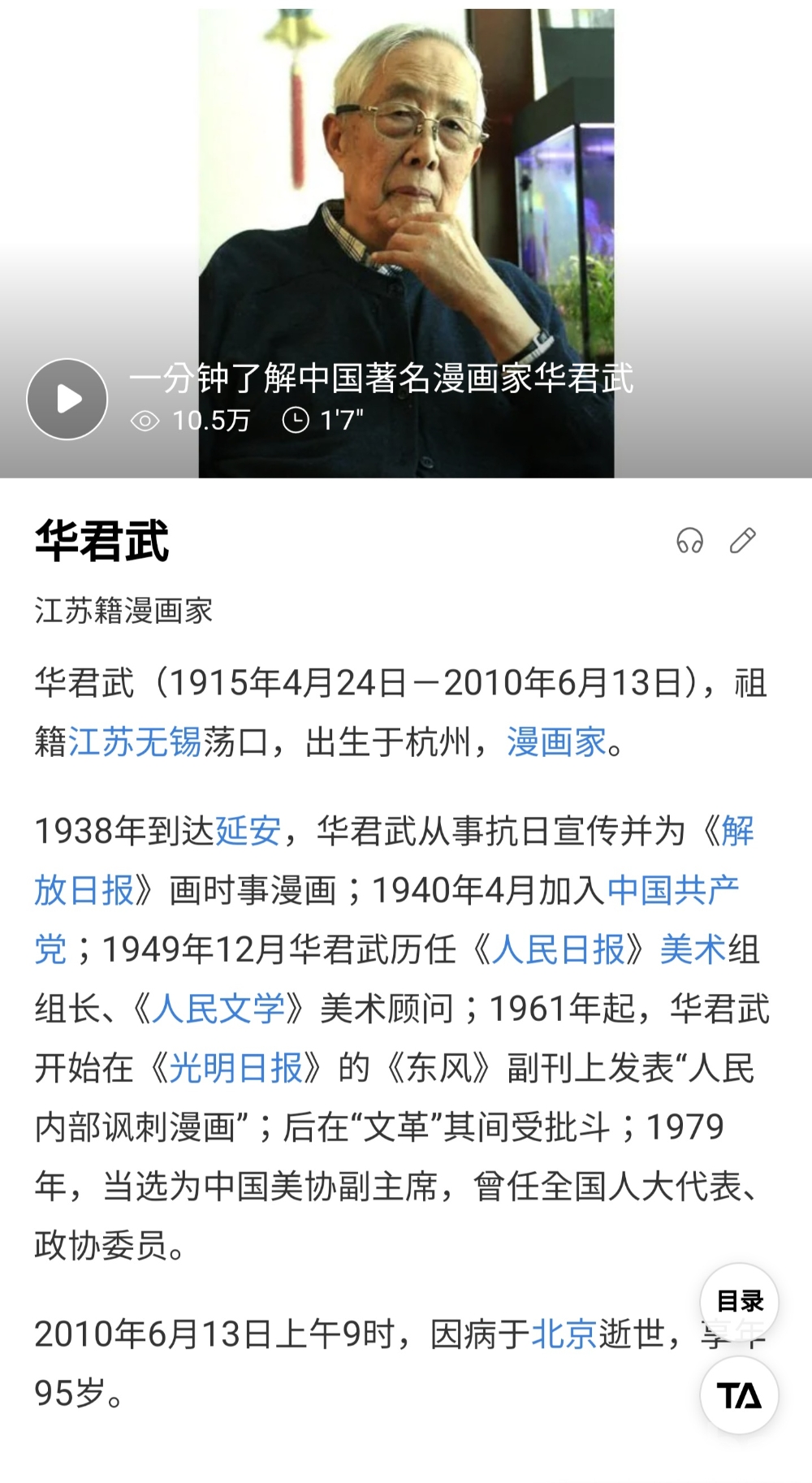Tap the TA floating button
812x1483 pixels.
click(x=739, y=1395)
